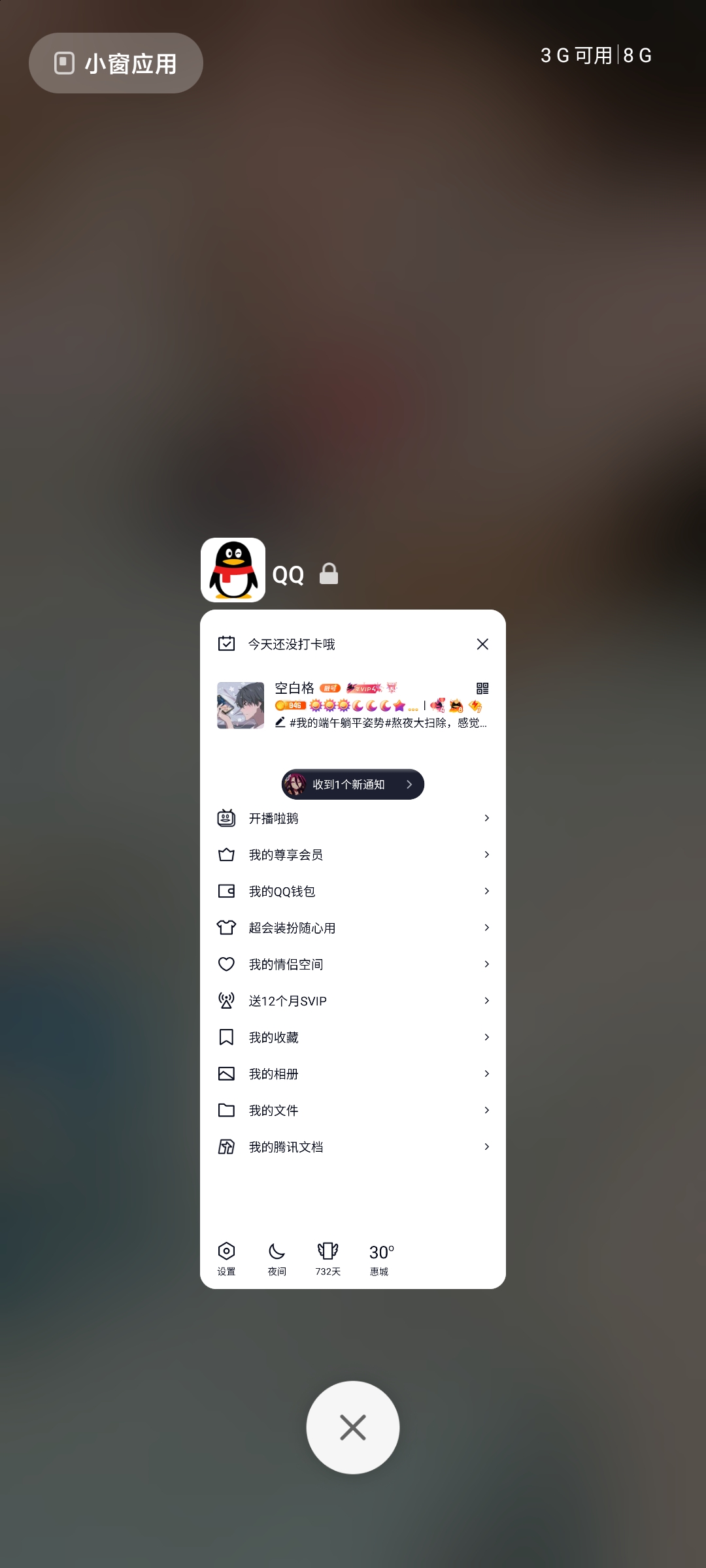This screenshot has height=1568, width=706.
Task: Open the 小窗应用 small-window apps button
Action: coord(116,63)
